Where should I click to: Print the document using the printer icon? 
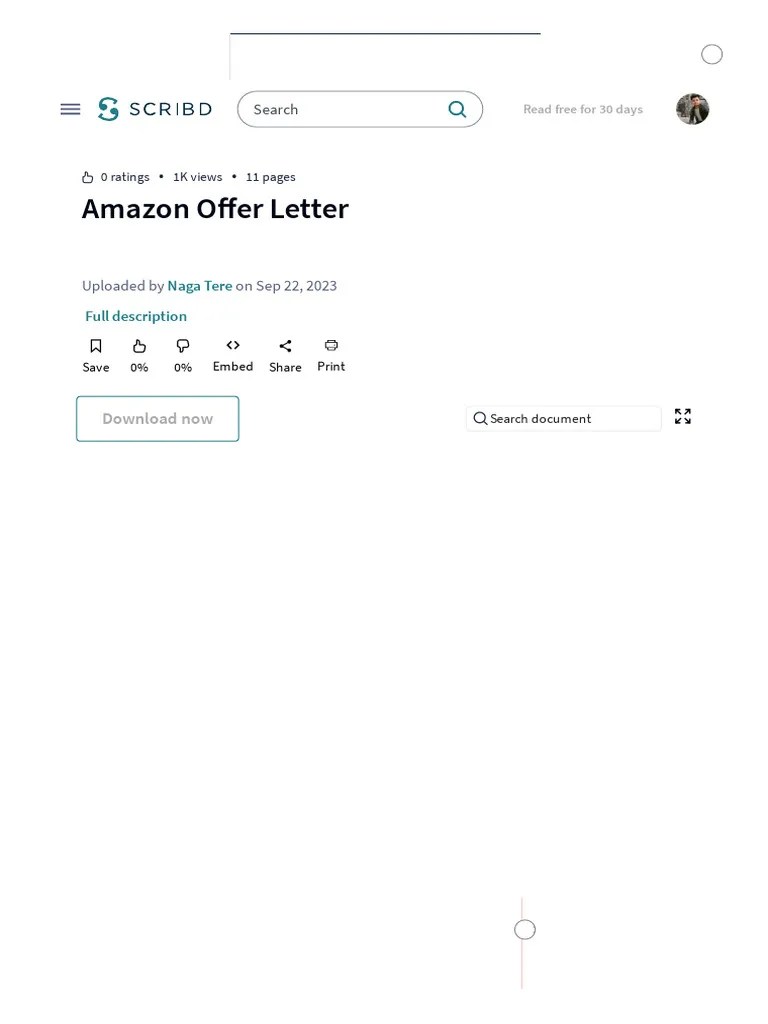[x=330, y=352]
